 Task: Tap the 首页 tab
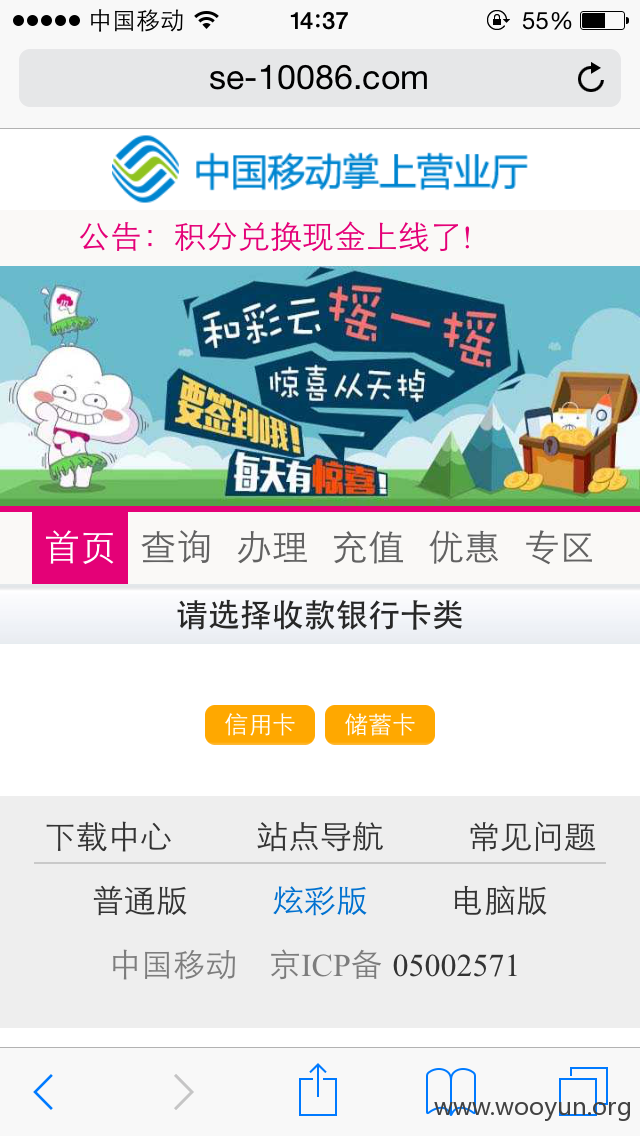80,548
